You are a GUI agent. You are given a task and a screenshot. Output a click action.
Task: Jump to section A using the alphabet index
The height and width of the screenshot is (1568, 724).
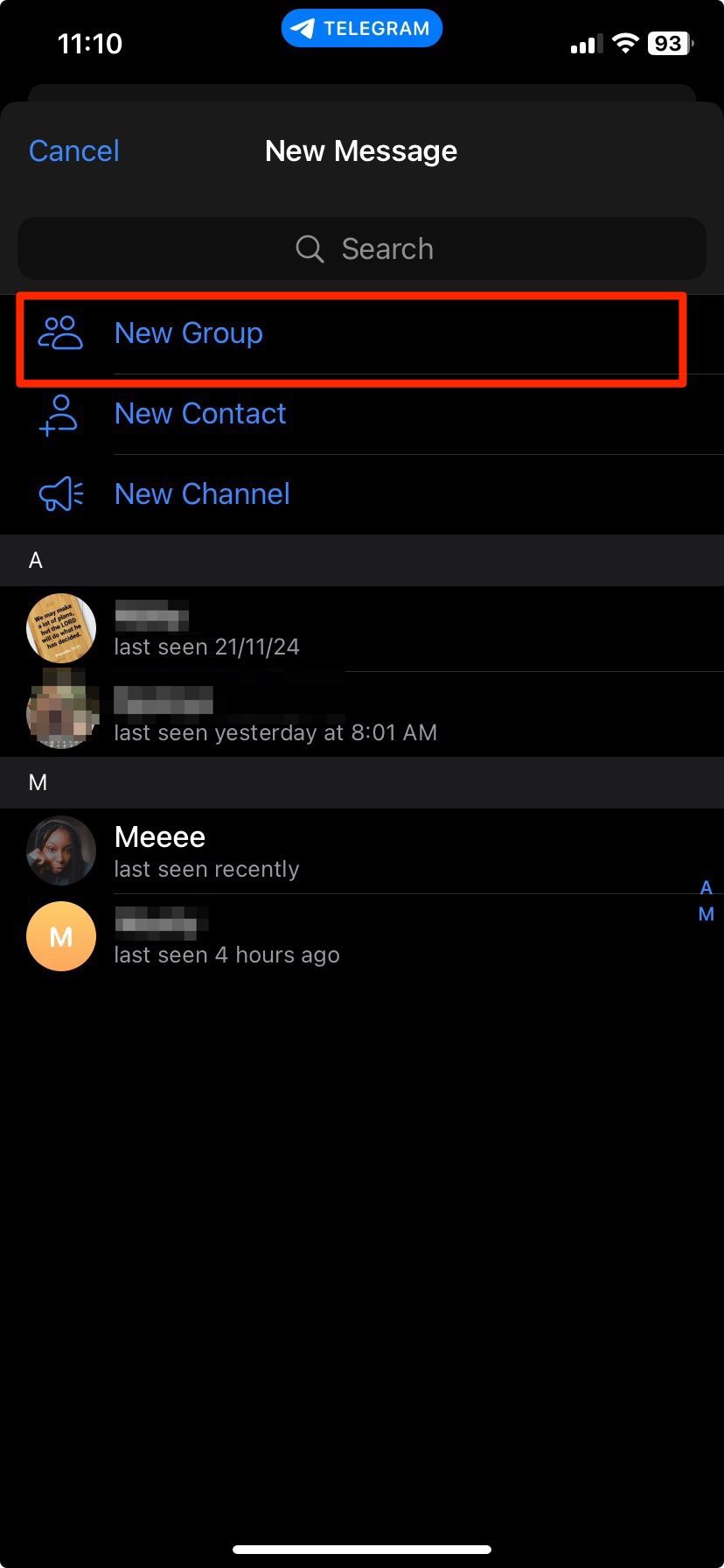point(706,887)
